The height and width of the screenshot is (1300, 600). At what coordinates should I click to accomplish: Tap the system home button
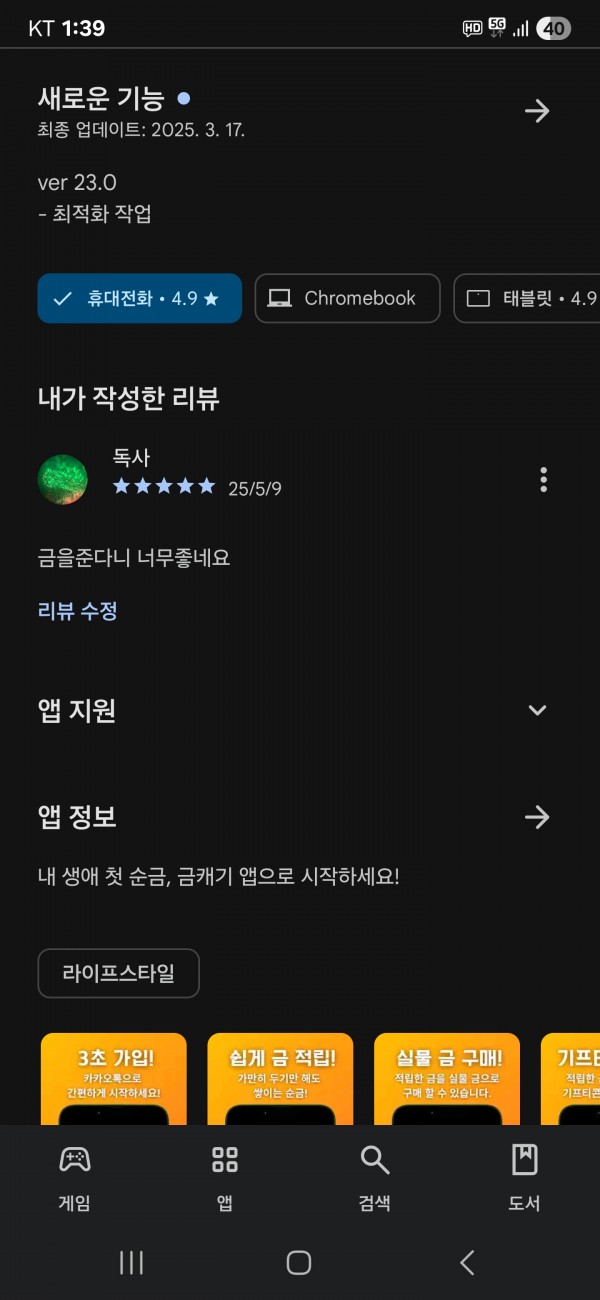click(x=299, y=1262)
